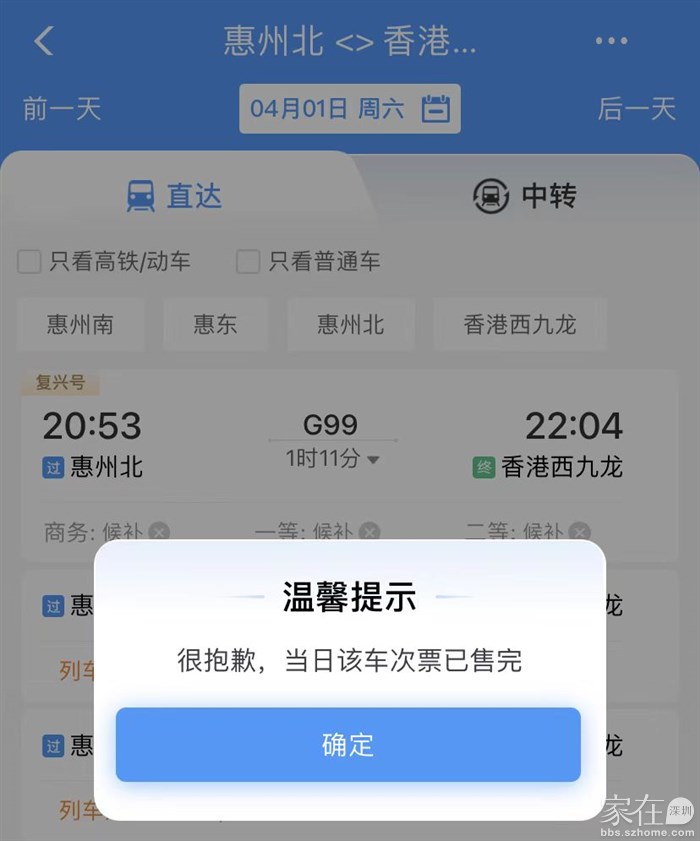Viewport: 700px width, 841px height.
Task: Switch to the 中转 tab
Action: 524,196
